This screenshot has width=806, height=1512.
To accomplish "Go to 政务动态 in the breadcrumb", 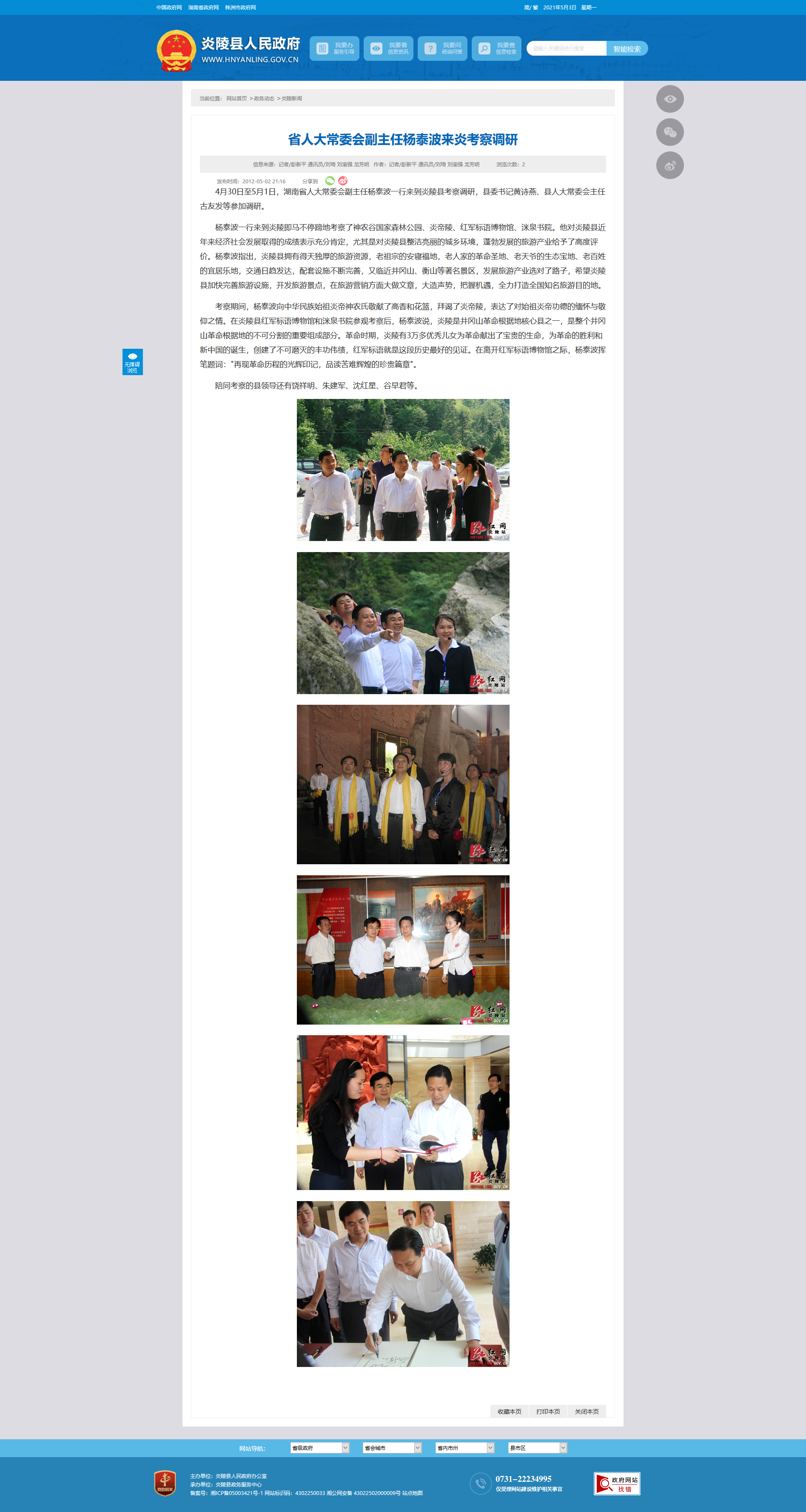I will [x=264, y=99].
